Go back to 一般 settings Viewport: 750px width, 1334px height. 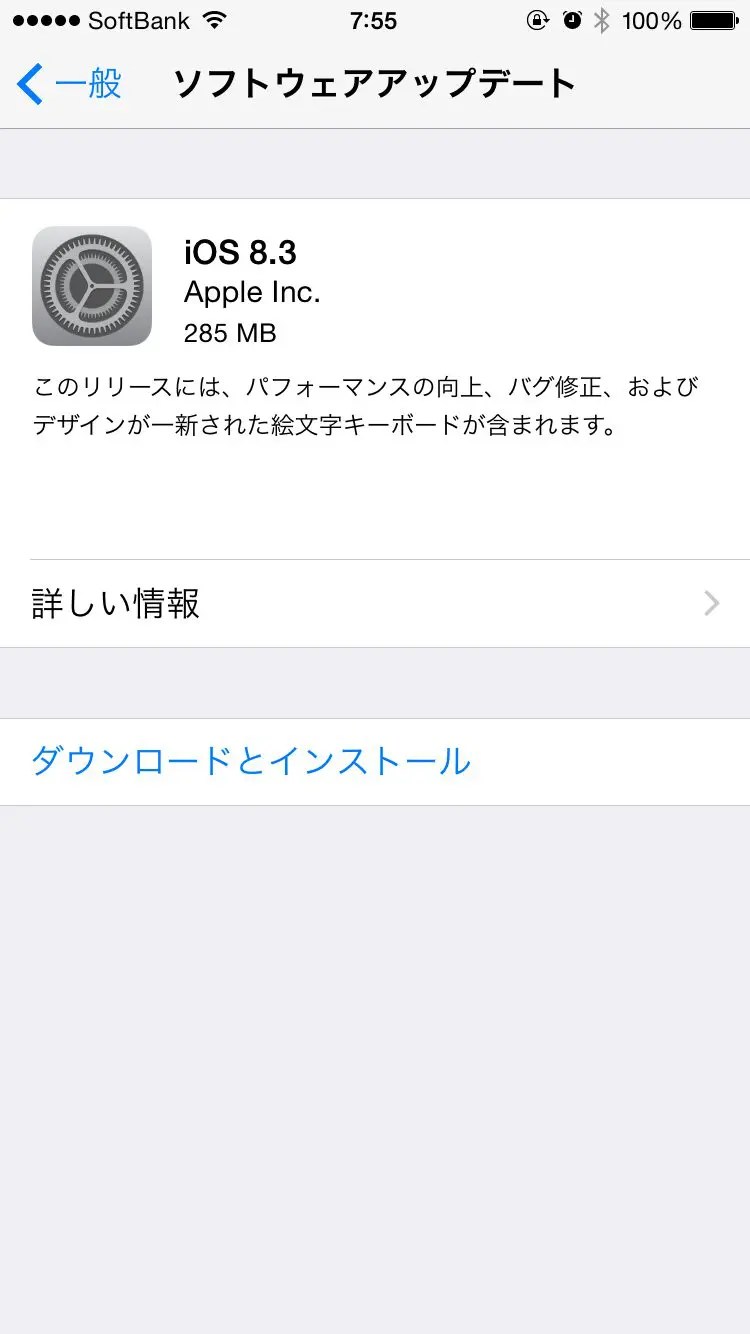[70, 84]
